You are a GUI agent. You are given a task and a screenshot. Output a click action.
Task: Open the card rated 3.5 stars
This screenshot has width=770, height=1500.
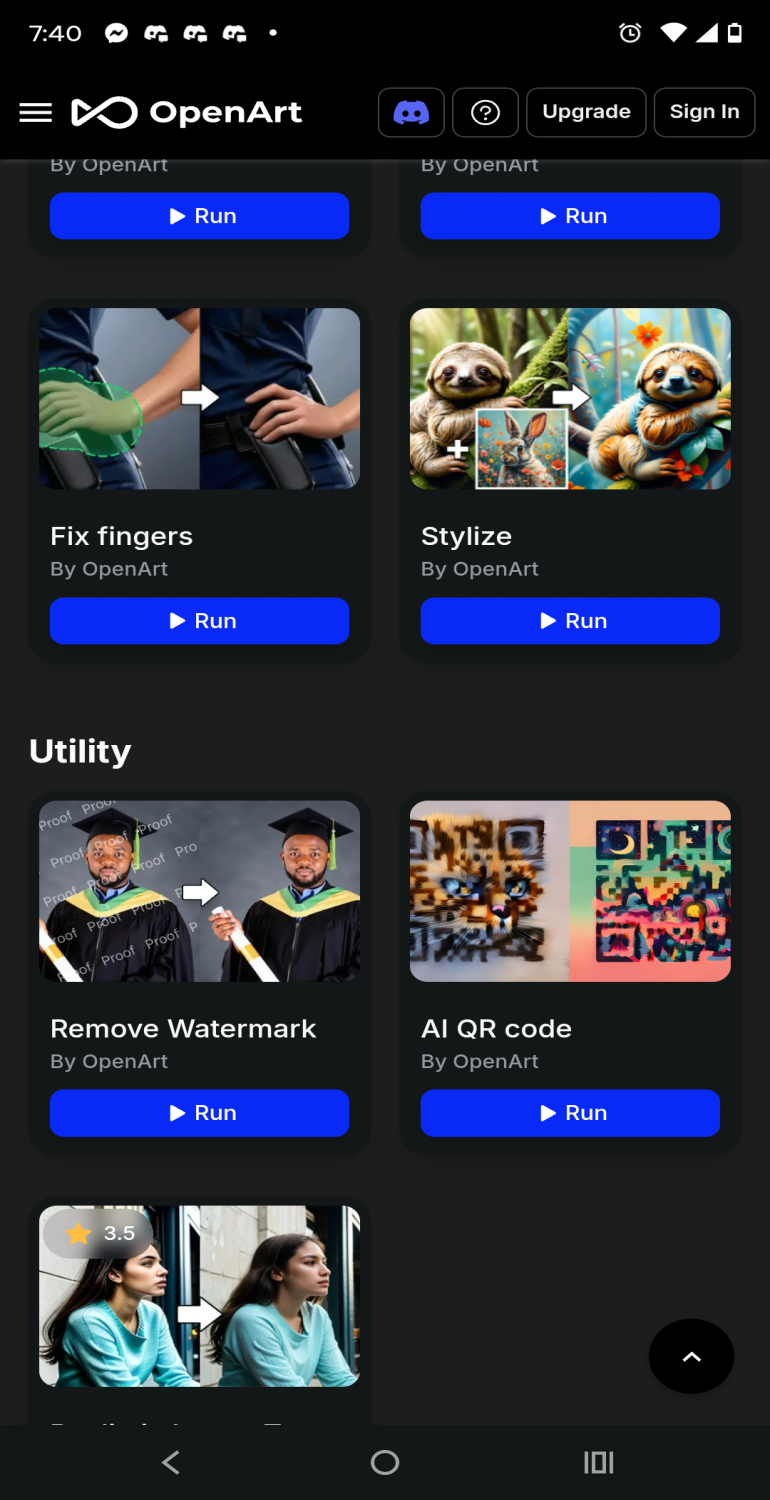tap(200, 1296)
